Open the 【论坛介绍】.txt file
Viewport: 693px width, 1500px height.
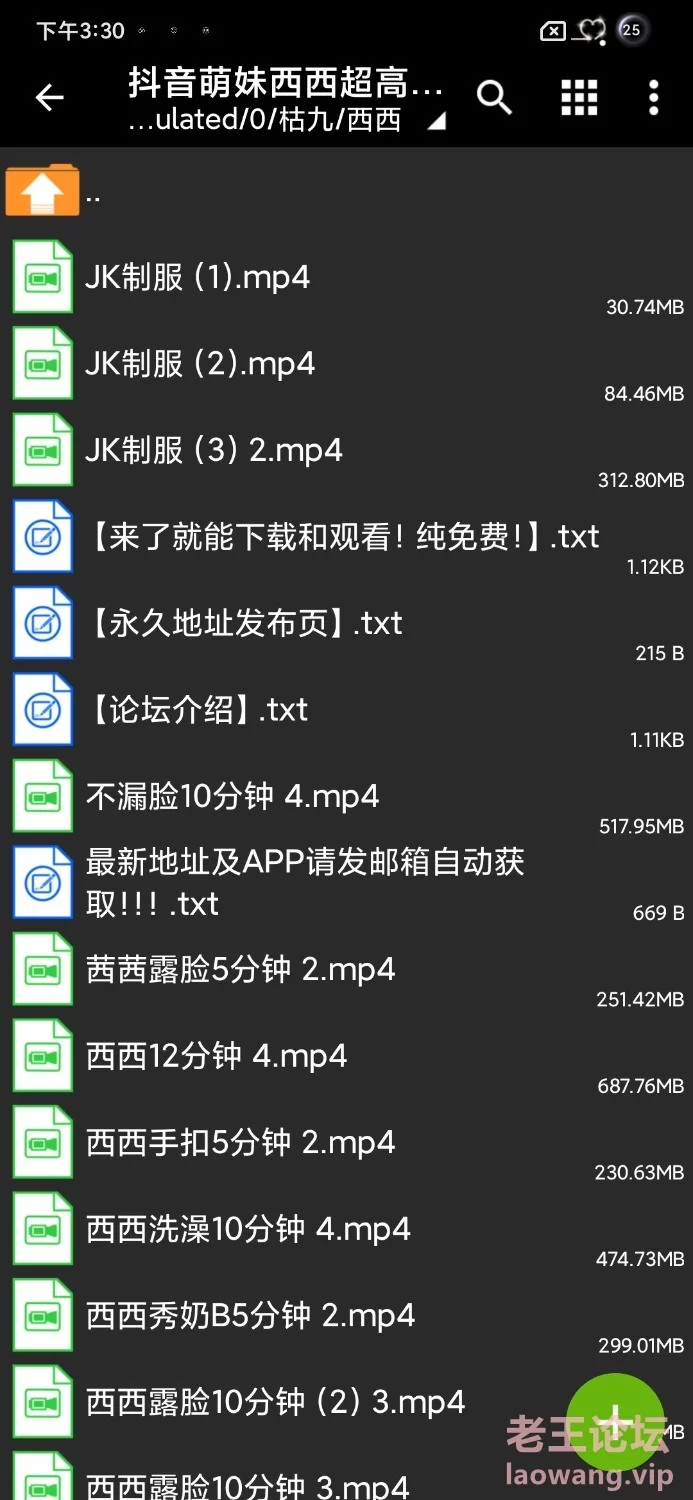346,710
